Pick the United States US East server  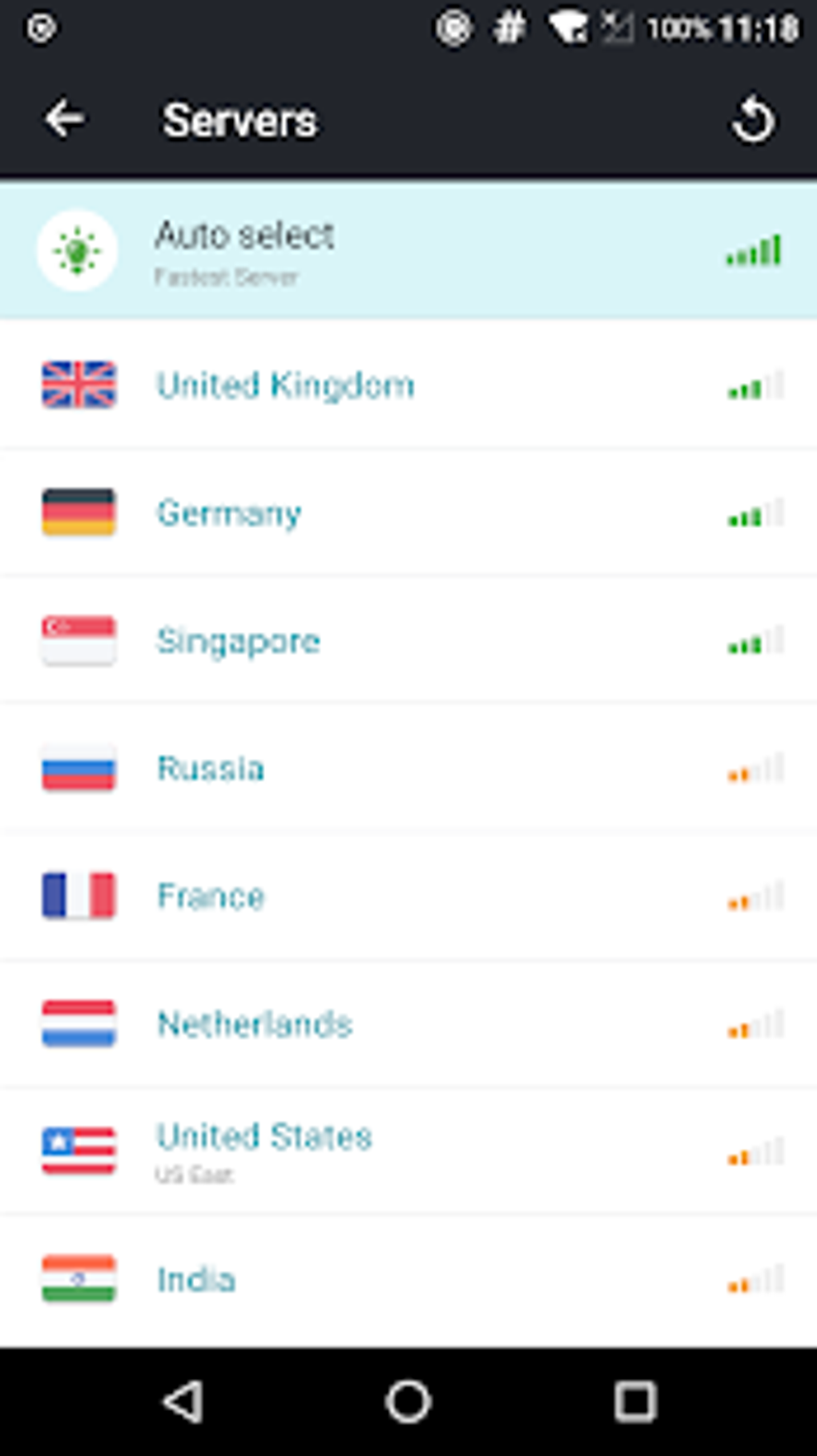click(408, 1151)
